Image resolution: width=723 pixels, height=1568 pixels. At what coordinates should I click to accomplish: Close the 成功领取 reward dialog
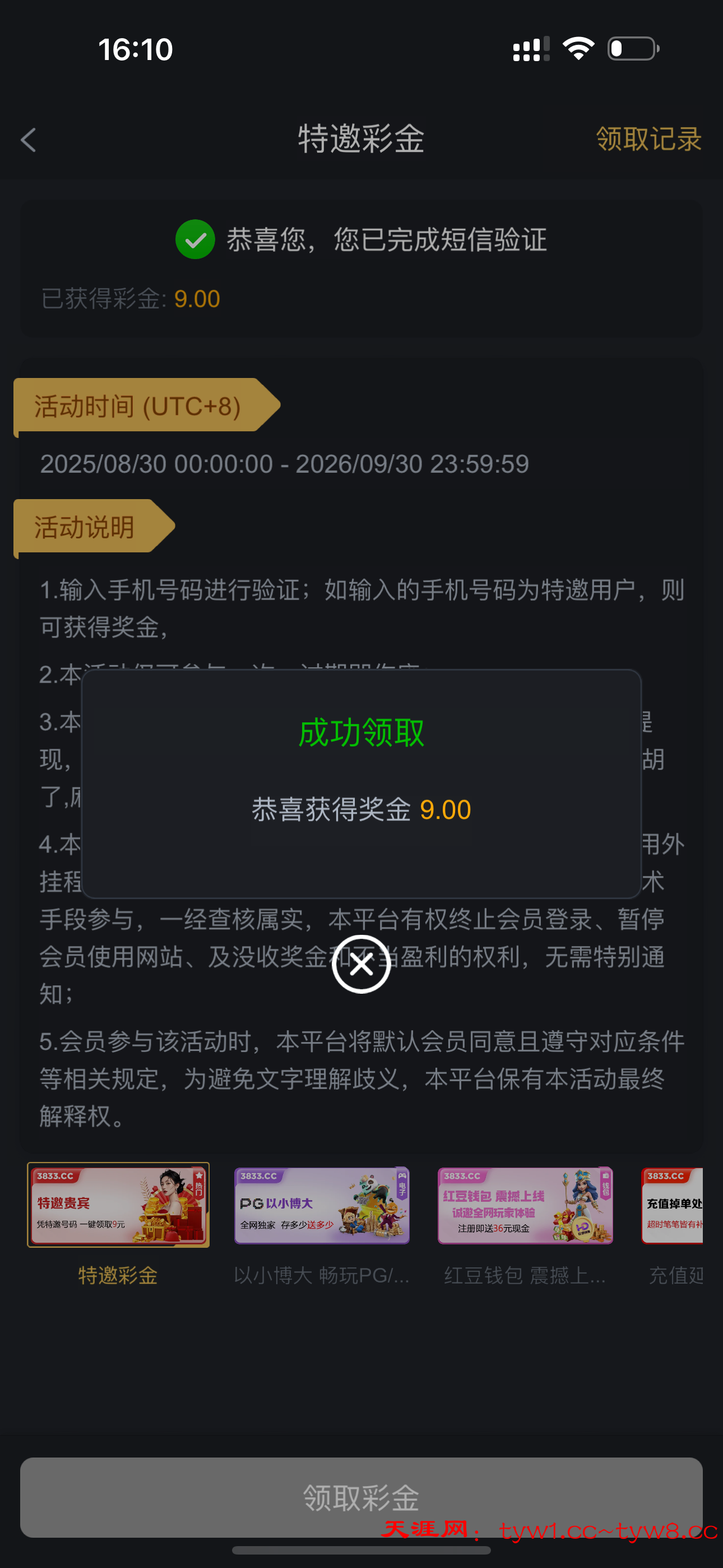(361, 964)
